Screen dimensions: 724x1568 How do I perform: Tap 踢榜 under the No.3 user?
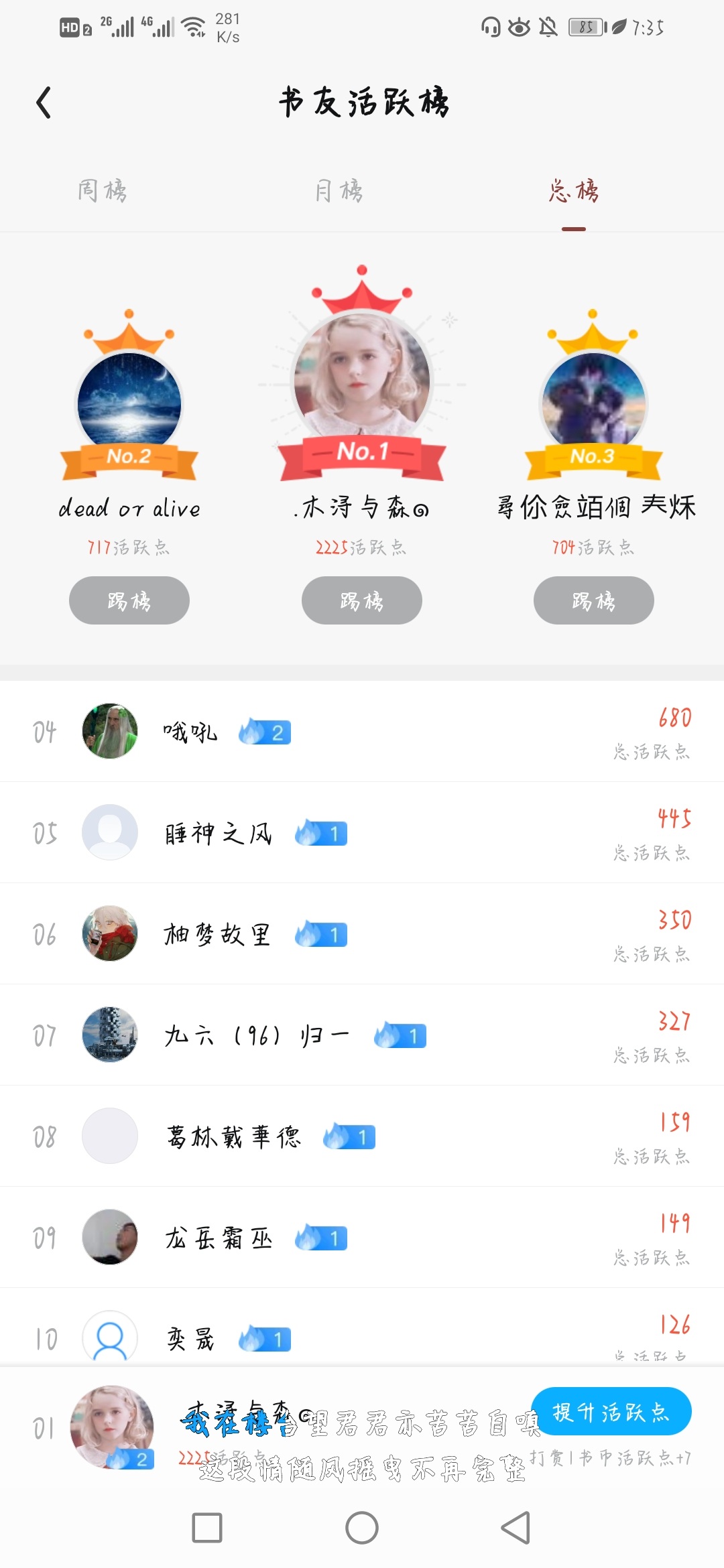point(594,600)
